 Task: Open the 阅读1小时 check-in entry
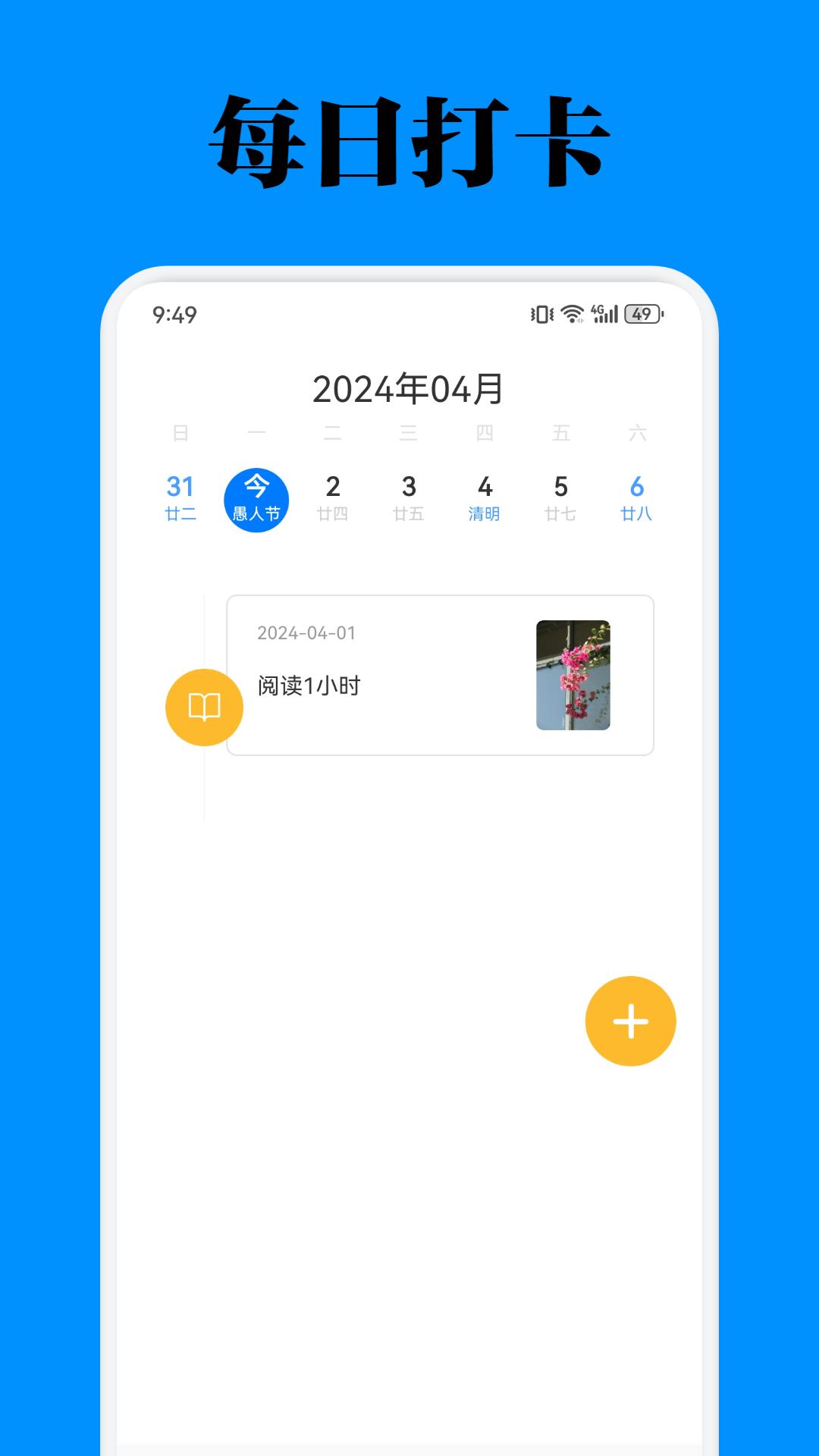[x=309, y=685]
